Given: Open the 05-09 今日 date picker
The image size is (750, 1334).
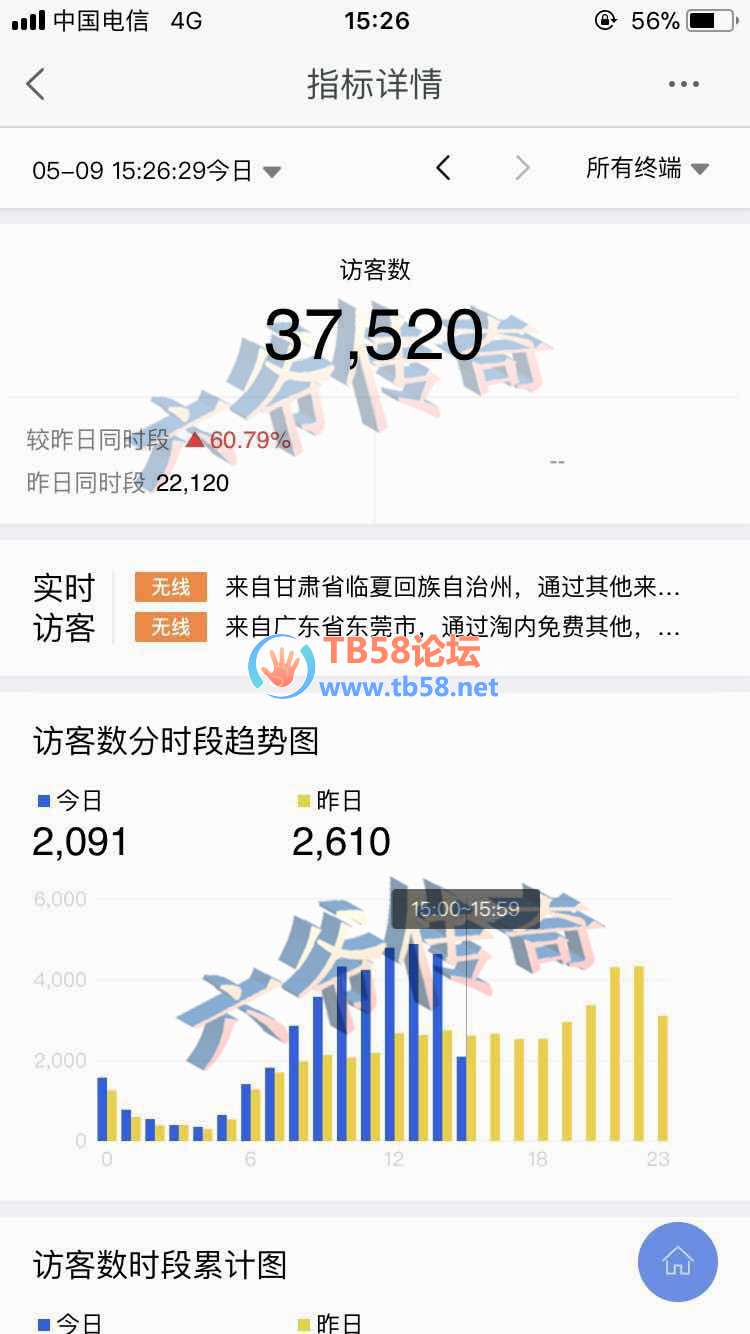Looking at the screenshot, I should point(156,170).
